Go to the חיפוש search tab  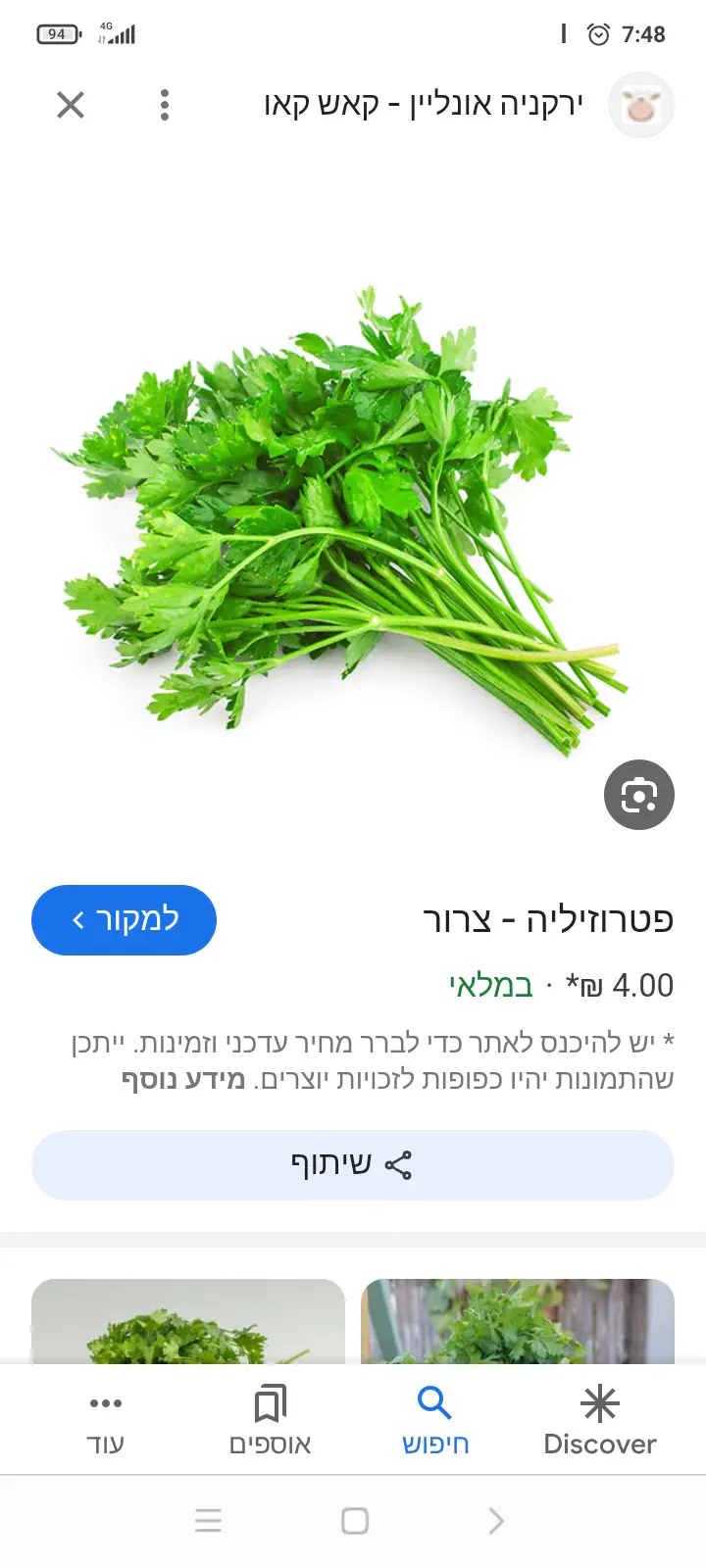point(434,1421)
